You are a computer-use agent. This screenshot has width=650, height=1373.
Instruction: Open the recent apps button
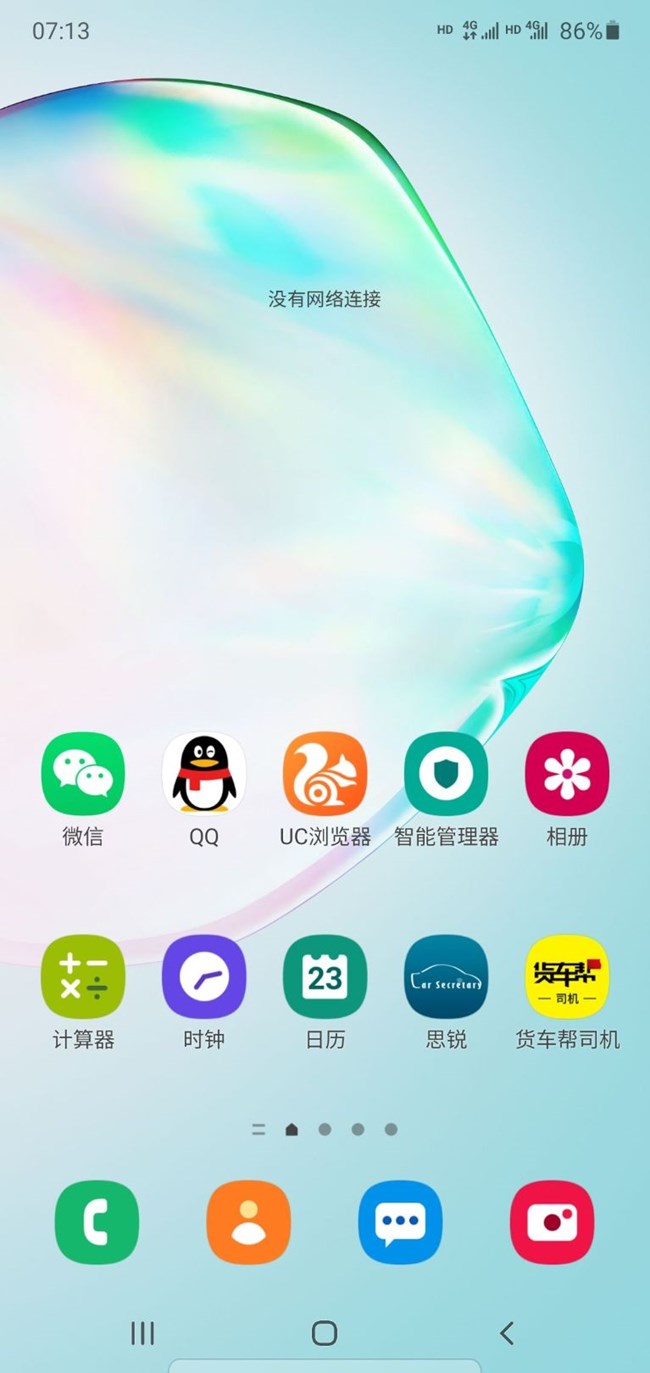[143, 1332]
